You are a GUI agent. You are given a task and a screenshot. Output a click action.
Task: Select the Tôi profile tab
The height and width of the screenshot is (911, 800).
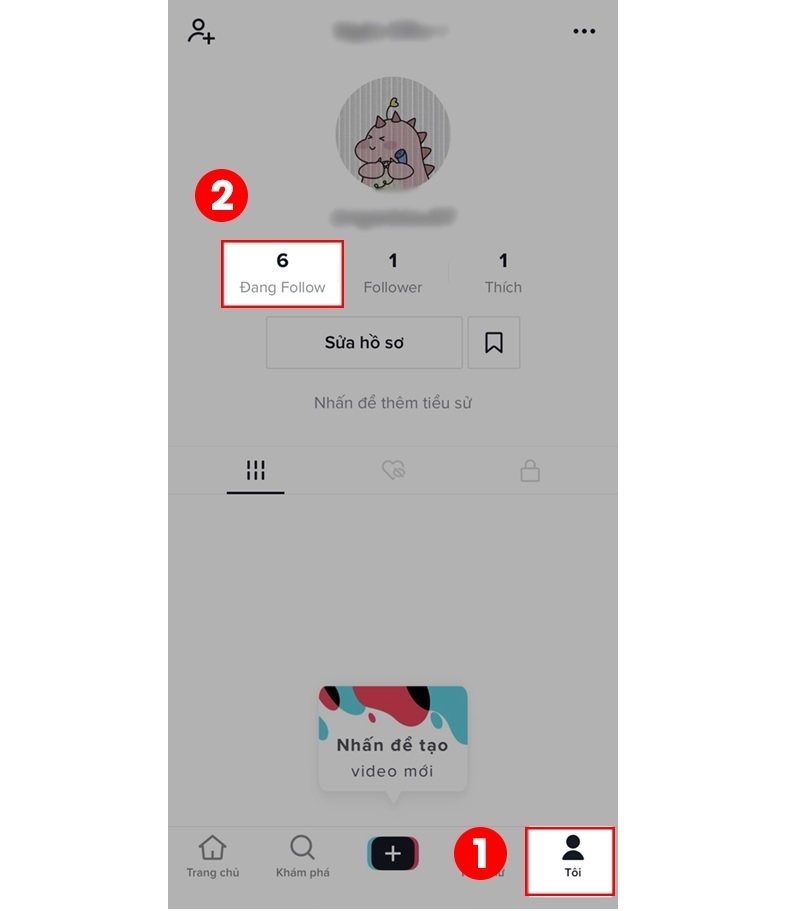click(x=572, y=858)
